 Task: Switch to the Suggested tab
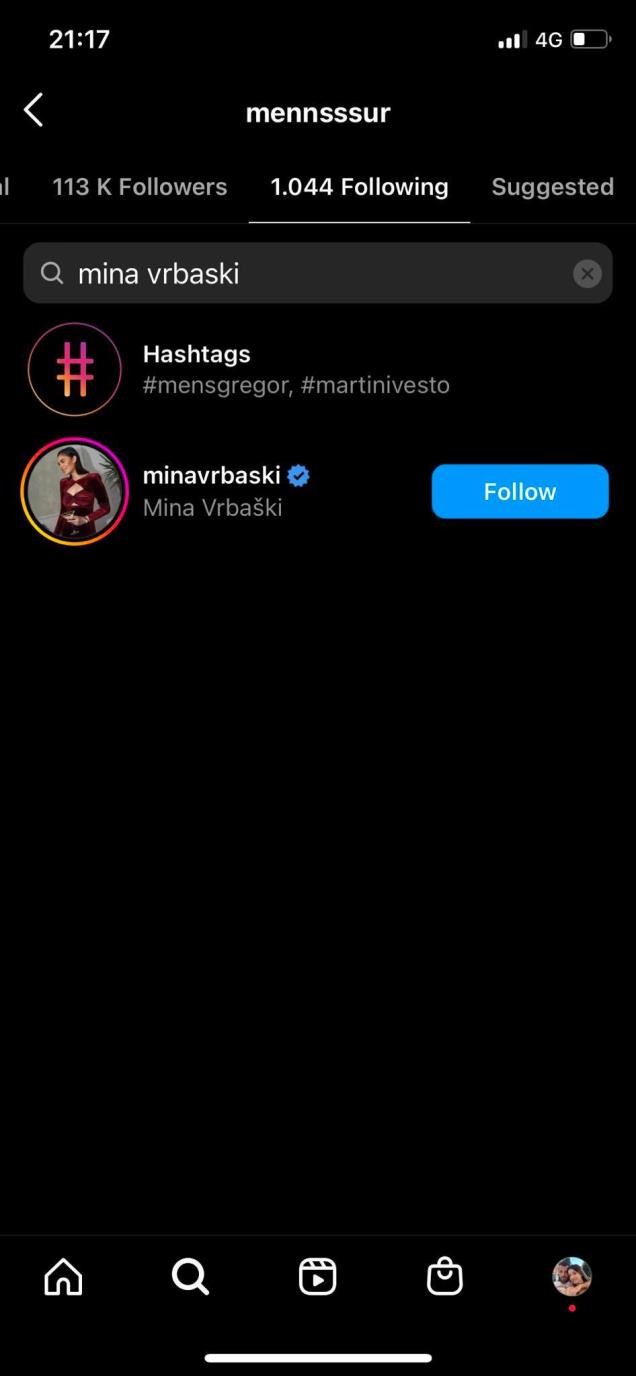click(x=552, y=187)
